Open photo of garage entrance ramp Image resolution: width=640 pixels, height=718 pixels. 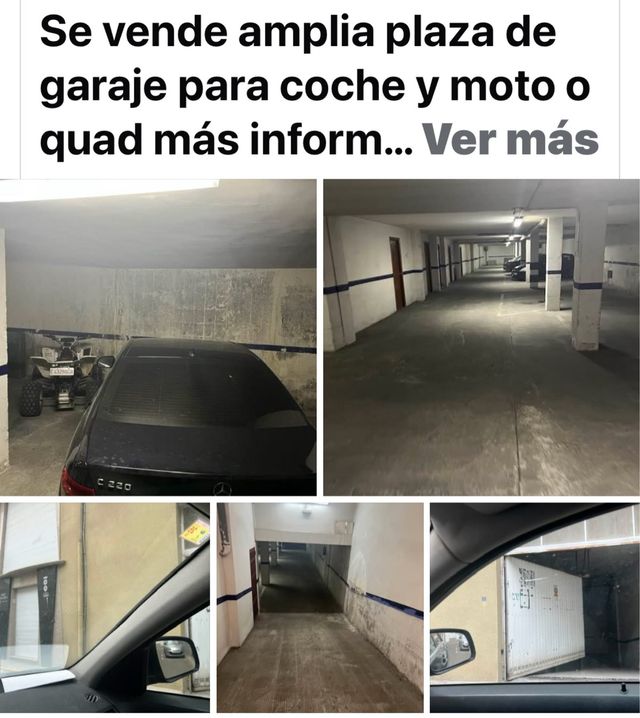point(320,606)
